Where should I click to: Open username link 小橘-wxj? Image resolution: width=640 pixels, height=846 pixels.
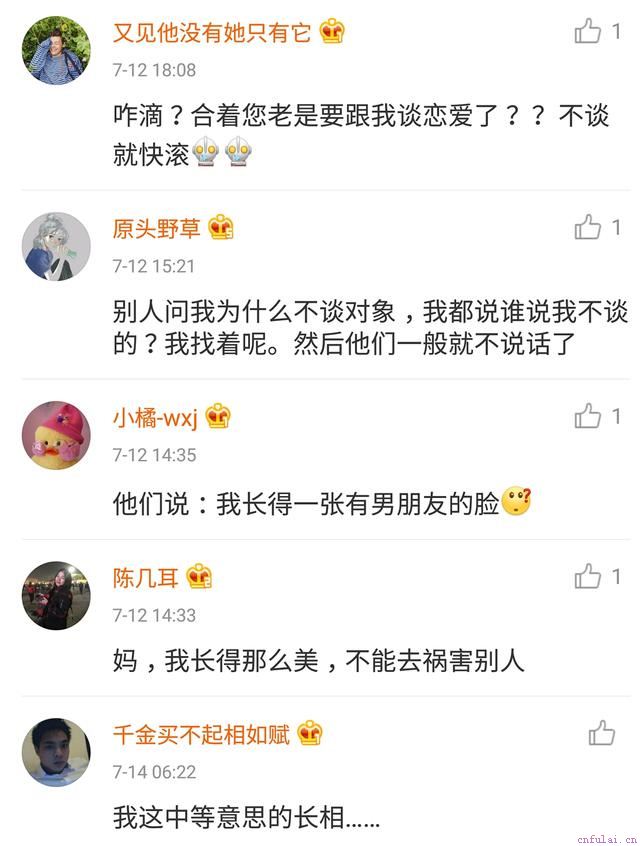[x=155, y=416]
